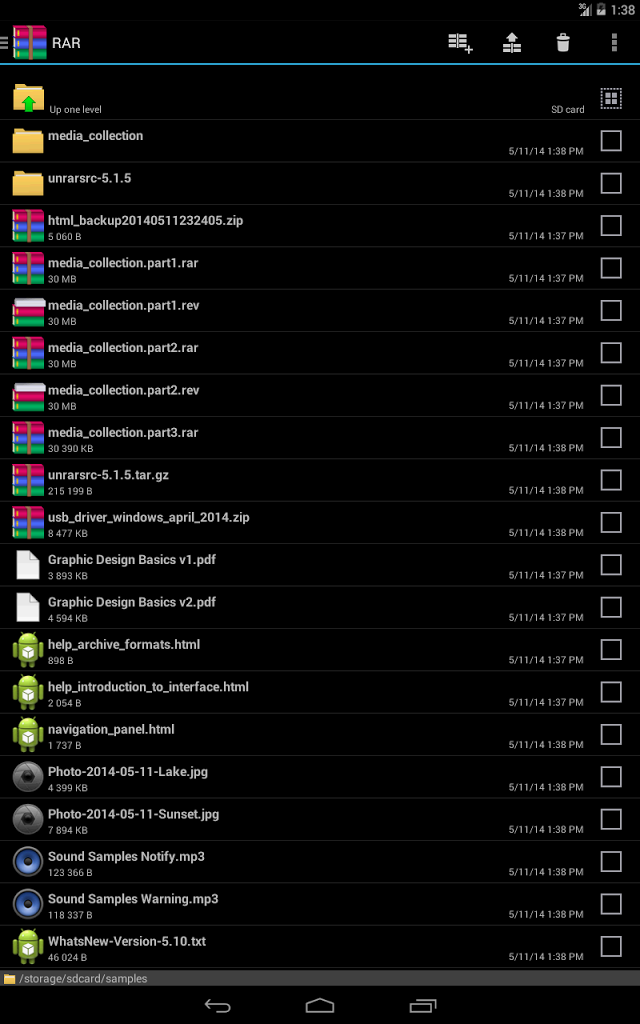Extract the selected archive files

coord(512,42)
